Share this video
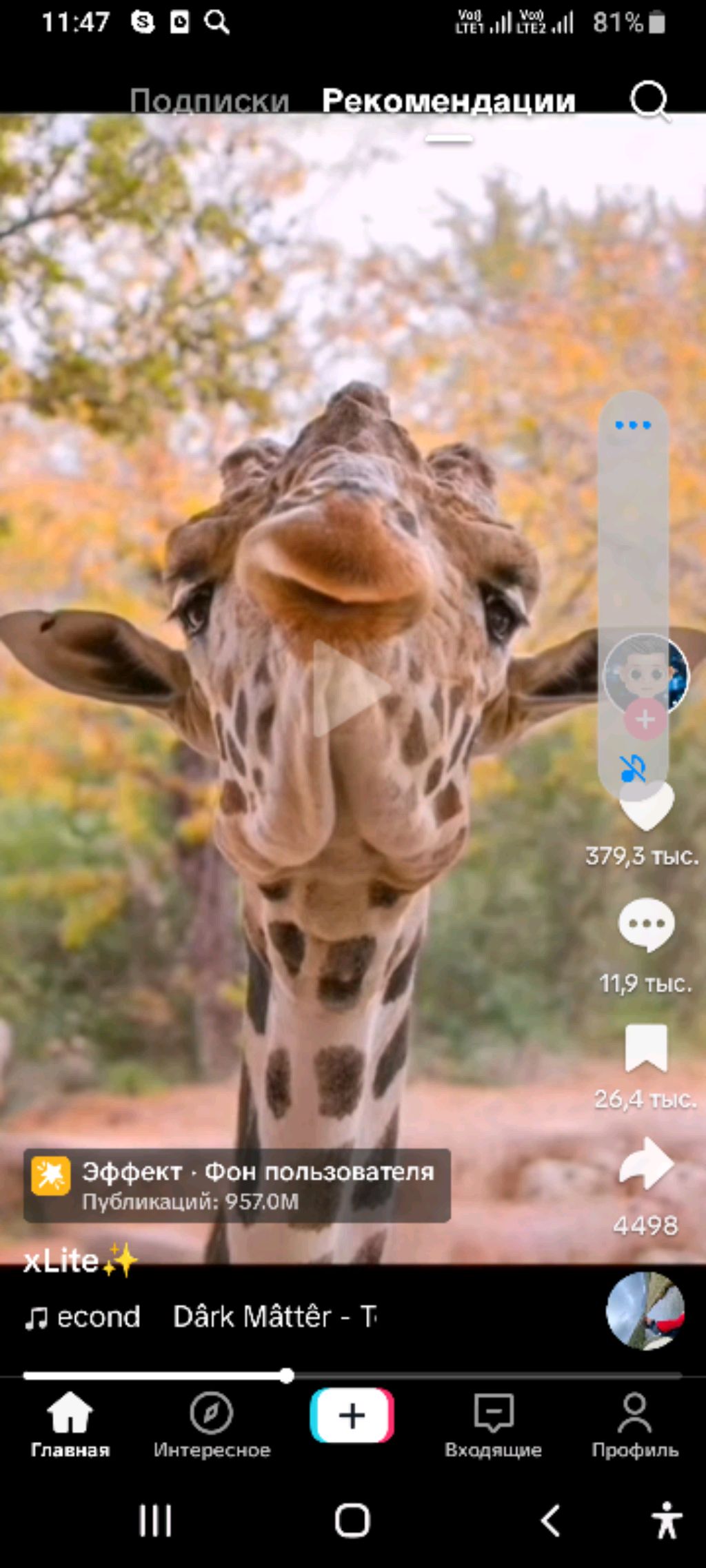This screenshot has width=706, height=1568. click(646, 1164)
